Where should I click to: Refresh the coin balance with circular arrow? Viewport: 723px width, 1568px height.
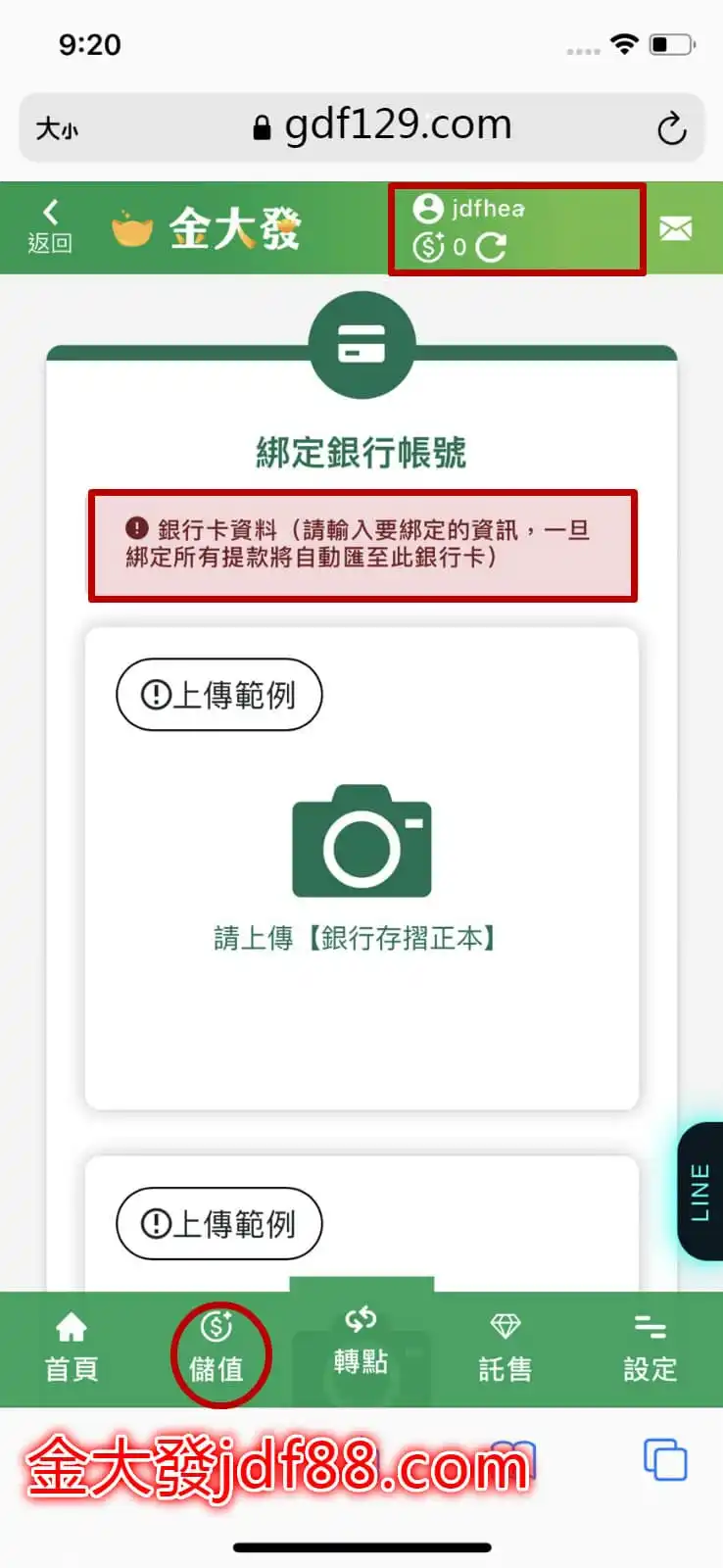(490, 249)
